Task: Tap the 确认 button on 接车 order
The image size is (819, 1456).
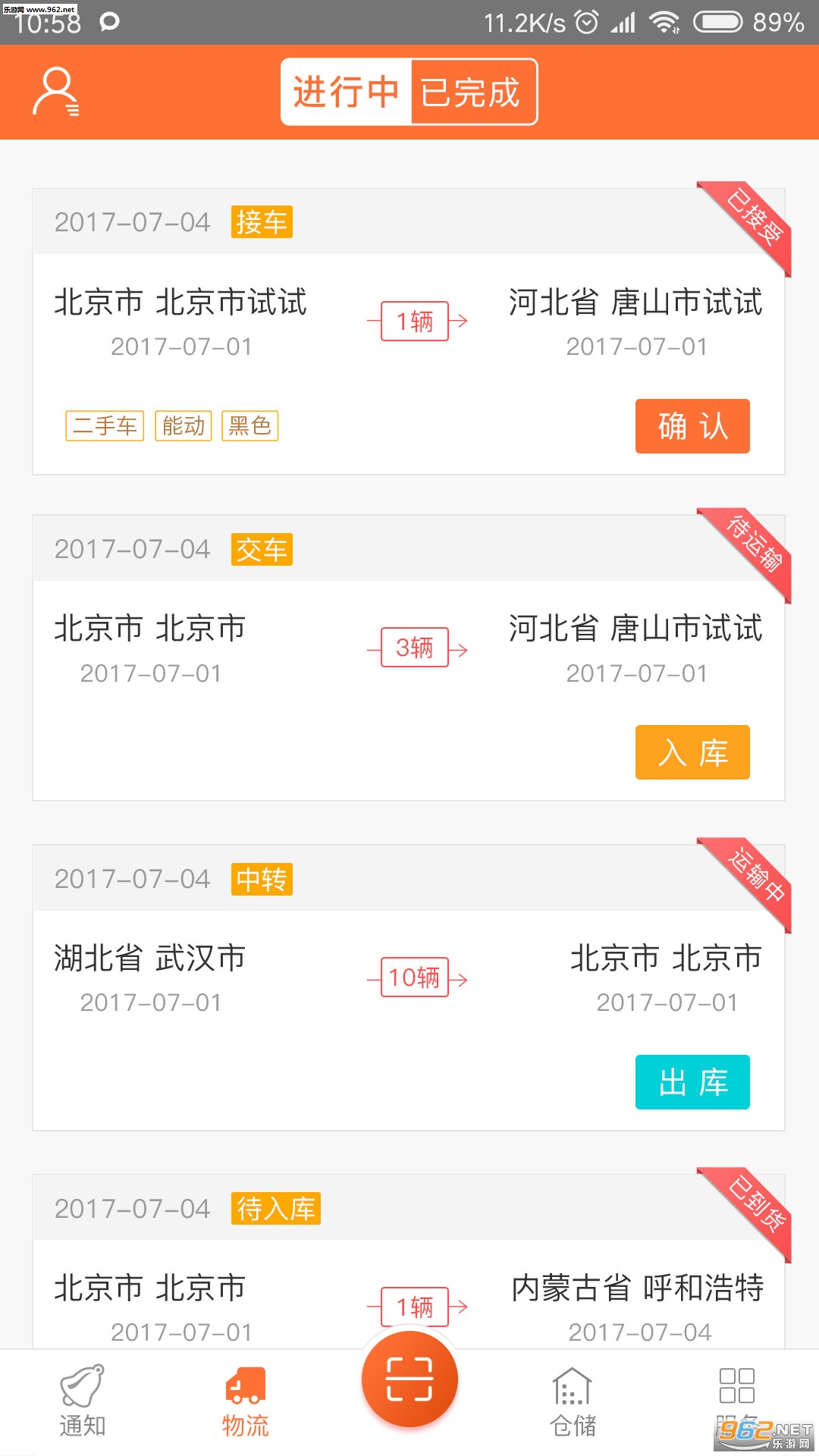Action: [692, 426]
